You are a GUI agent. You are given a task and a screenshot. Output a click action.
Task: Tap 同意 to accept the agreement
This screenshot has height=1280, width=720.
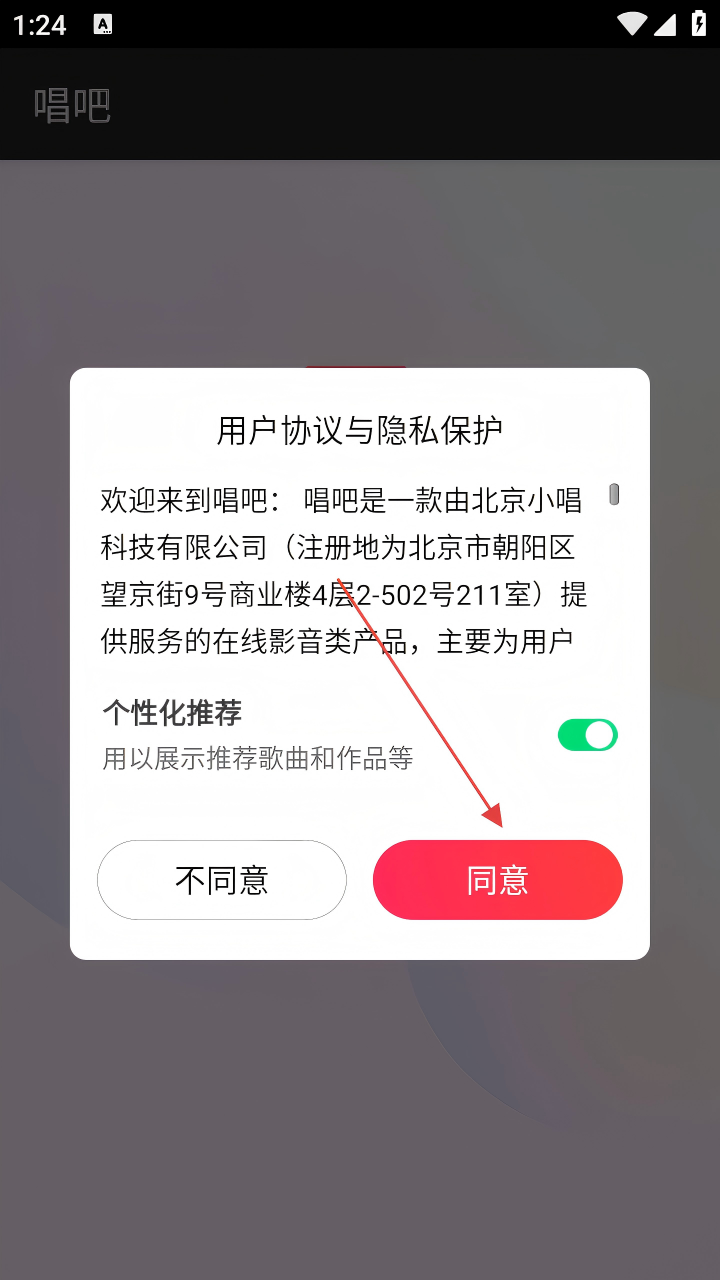[x=497, y=880]
